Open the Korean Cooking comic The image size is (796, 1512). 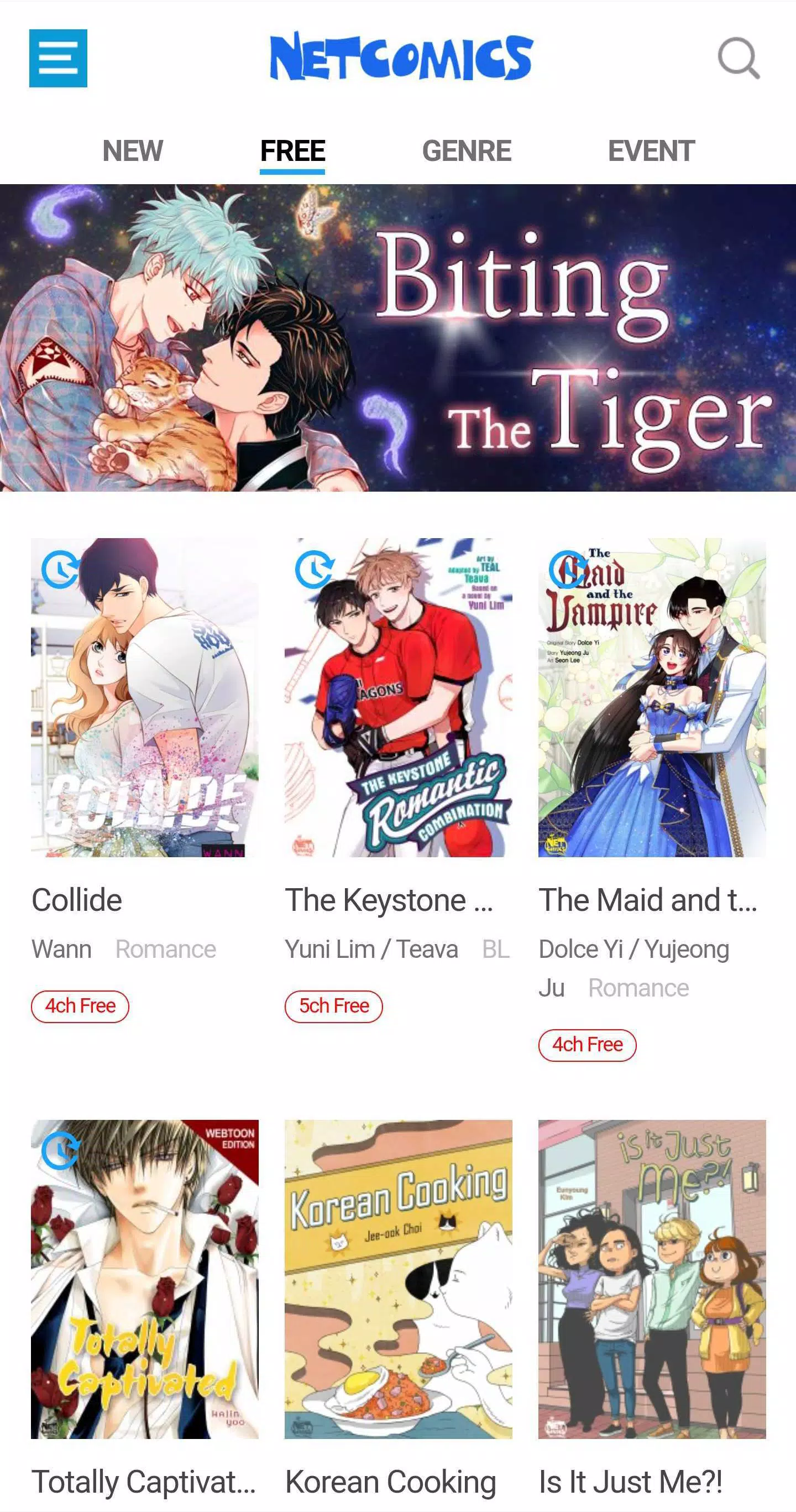[397, 1279]
